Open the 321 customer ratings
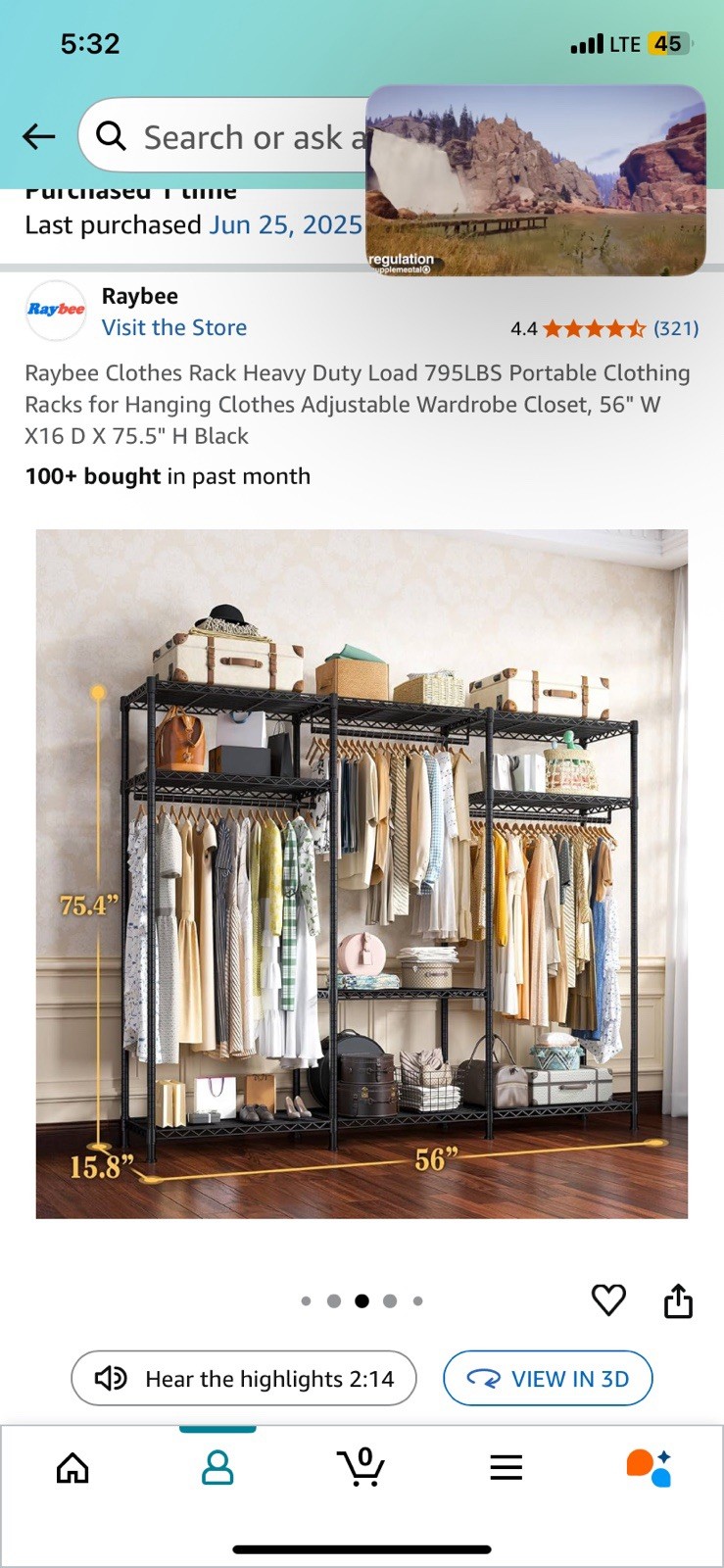The image size is (724, 1568). [x=675, y=328]
